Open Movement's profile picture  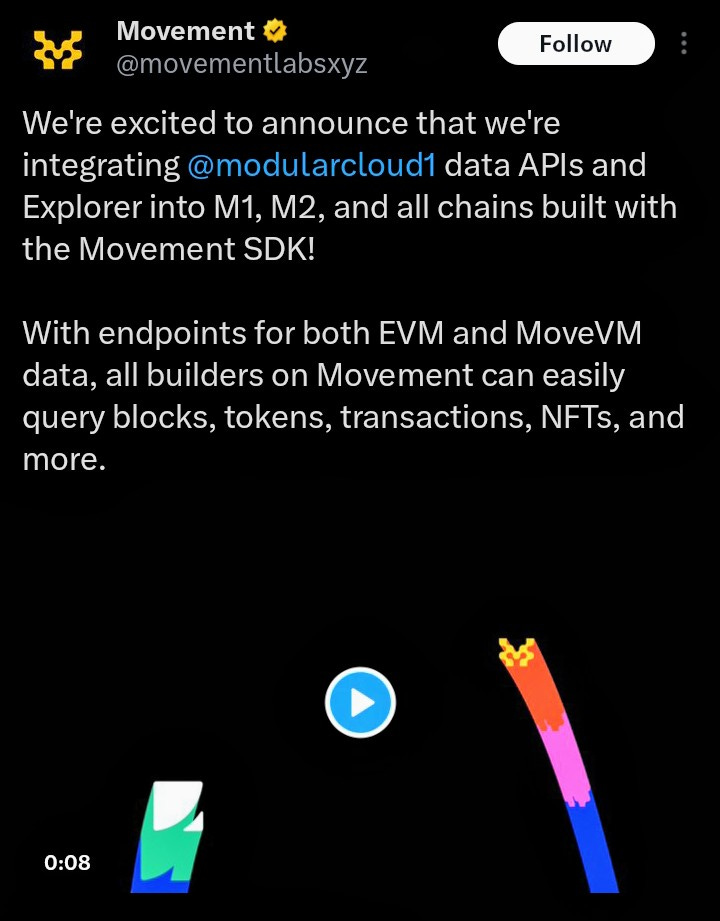[58, 48]
